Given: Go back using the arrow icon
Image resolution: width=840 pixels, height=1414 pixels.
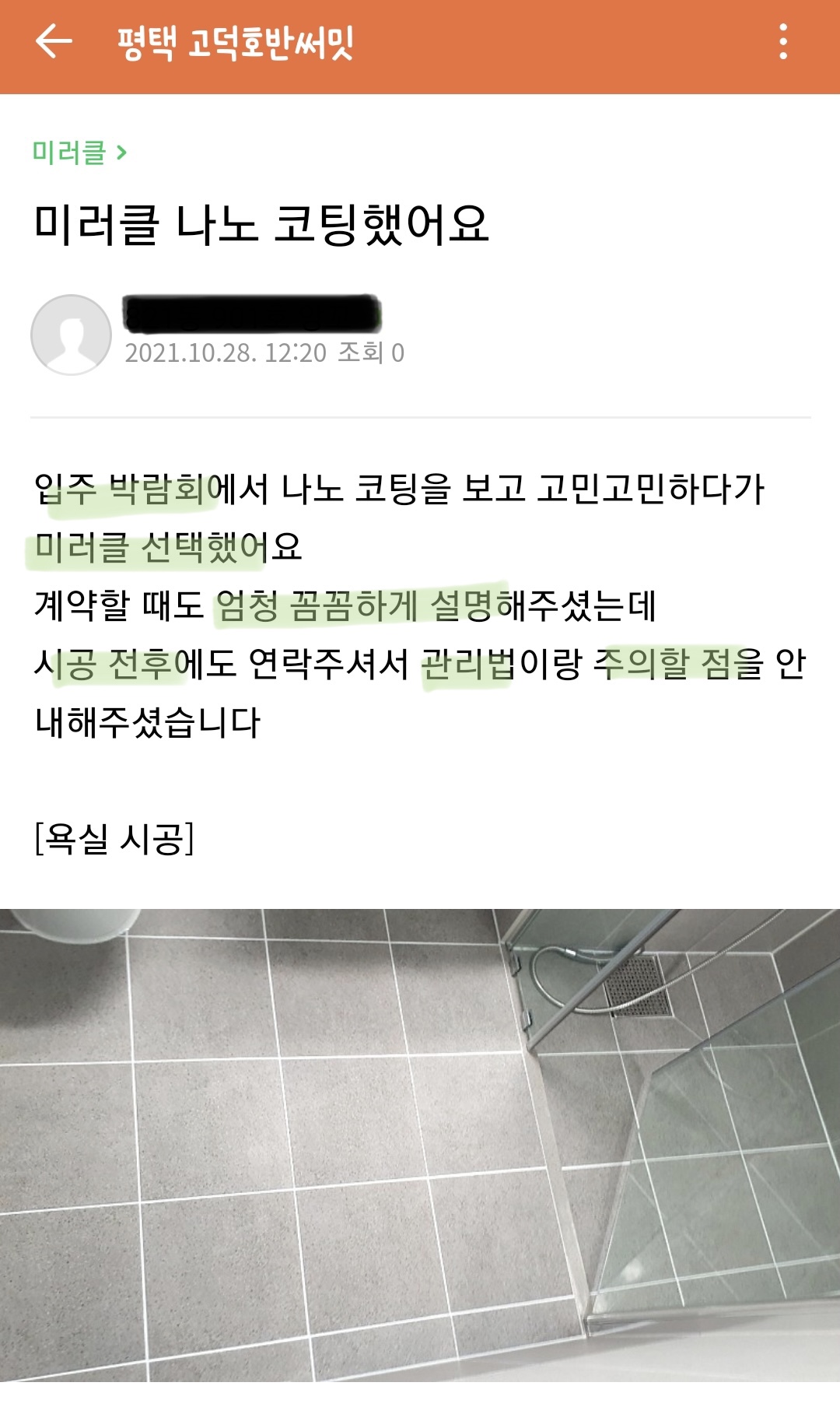Looking at the screenshot, I should click(x=54, y=41).
